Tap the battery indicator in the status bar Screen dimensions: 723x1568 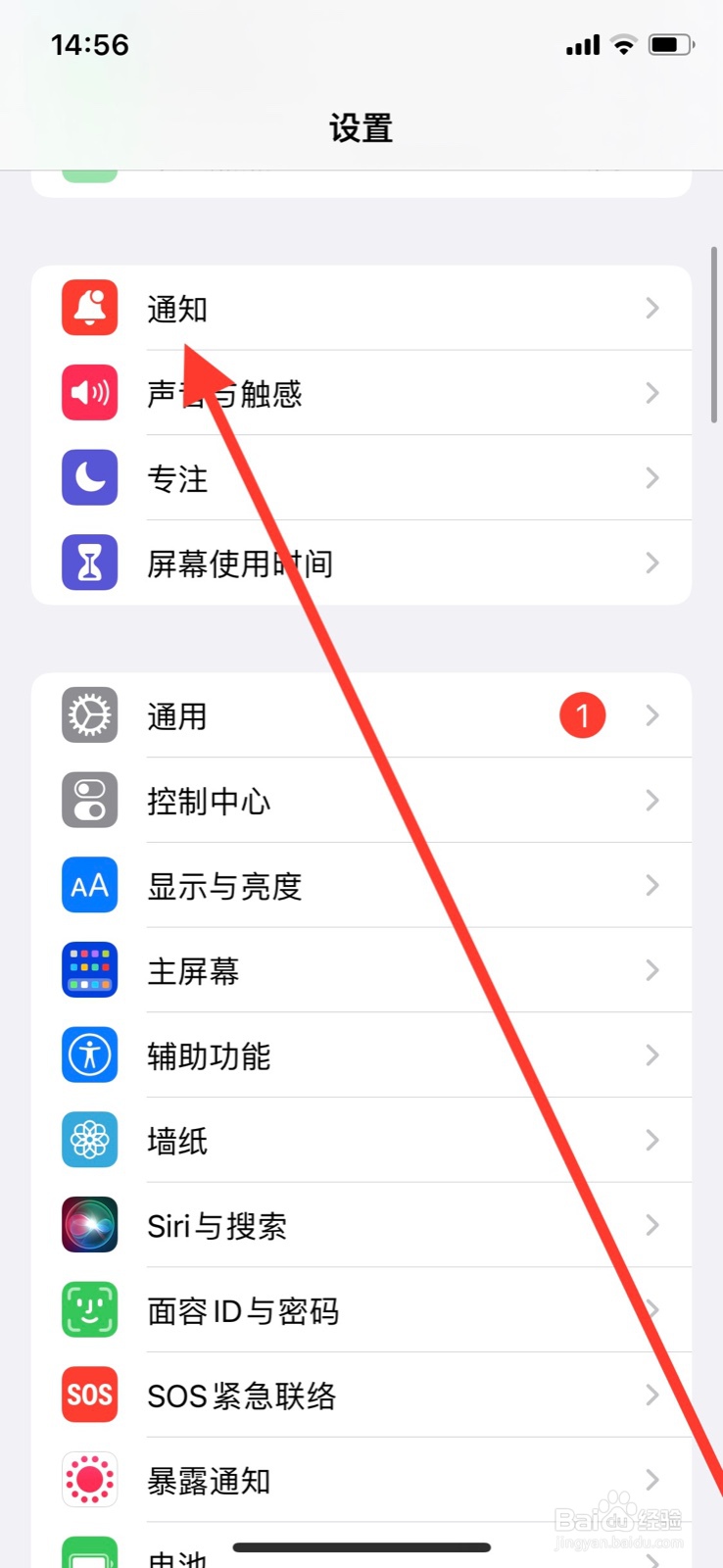coord(671,43)
